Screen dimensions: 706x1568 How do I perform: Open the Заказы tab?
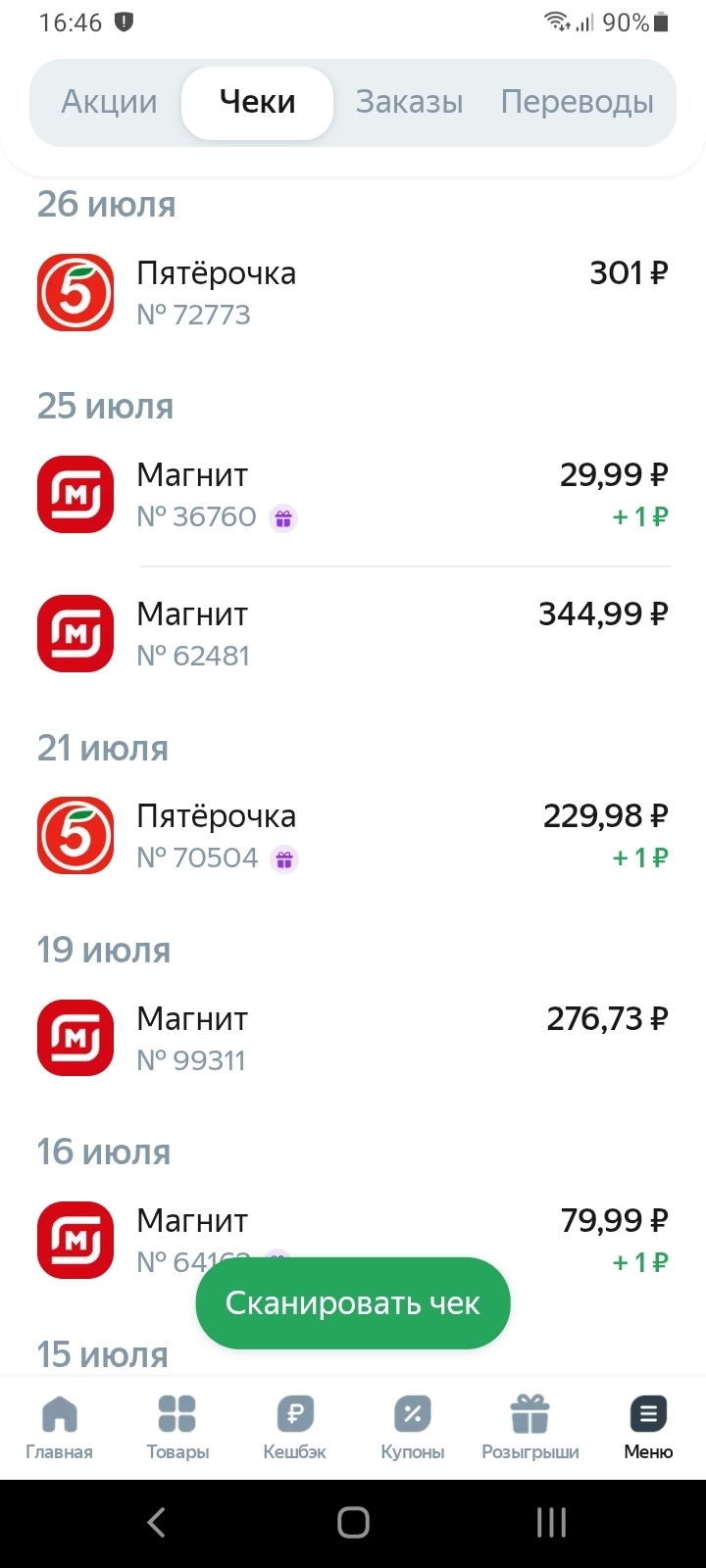pos(409,102)
